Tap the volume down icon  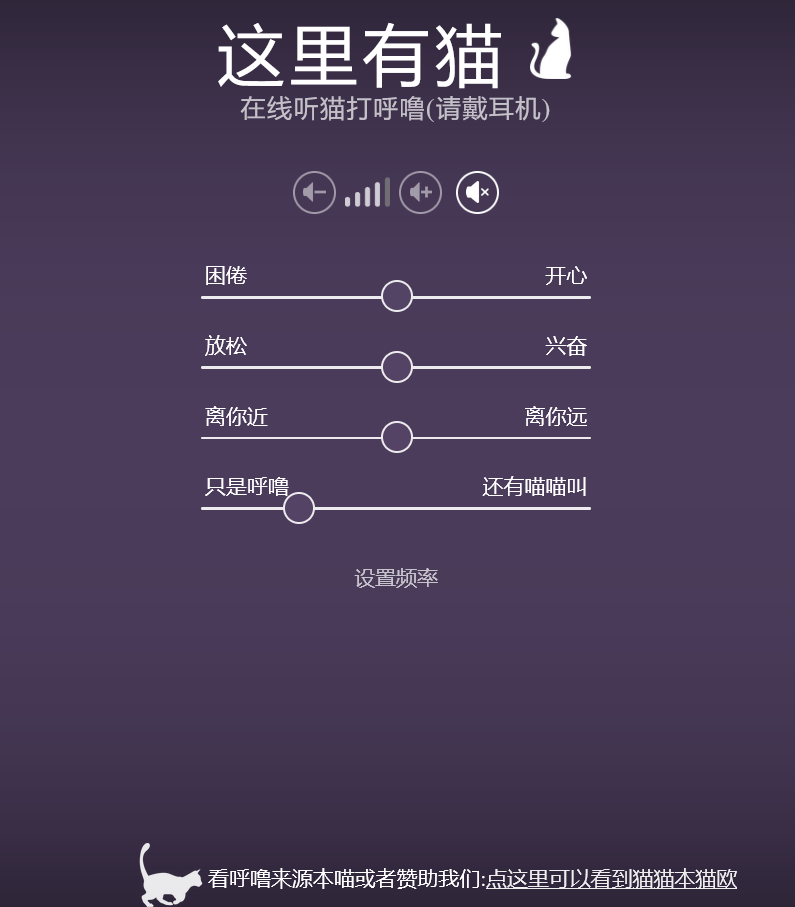pos(314,192)
